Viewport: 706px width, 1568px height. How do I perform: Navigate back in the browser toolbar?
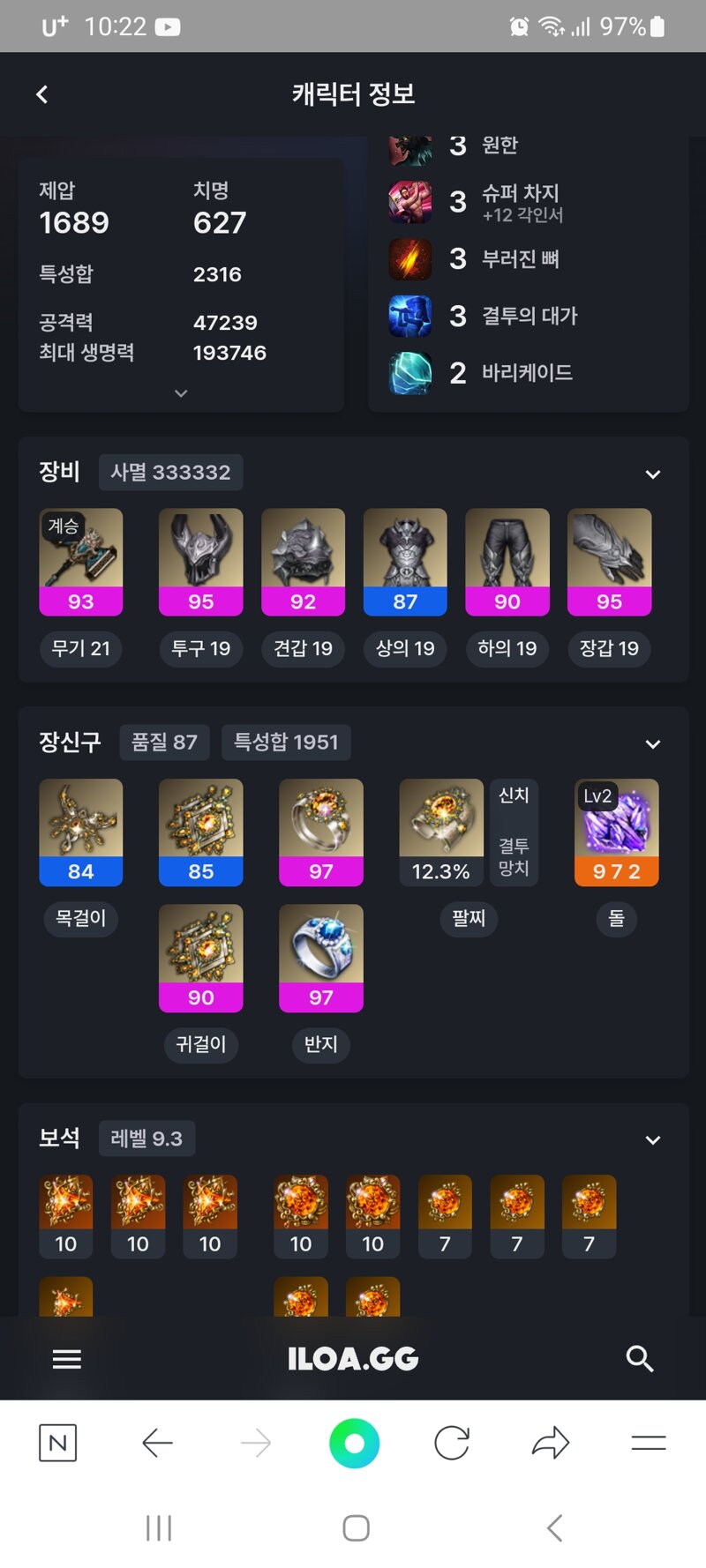click(x=157, y=1444)
